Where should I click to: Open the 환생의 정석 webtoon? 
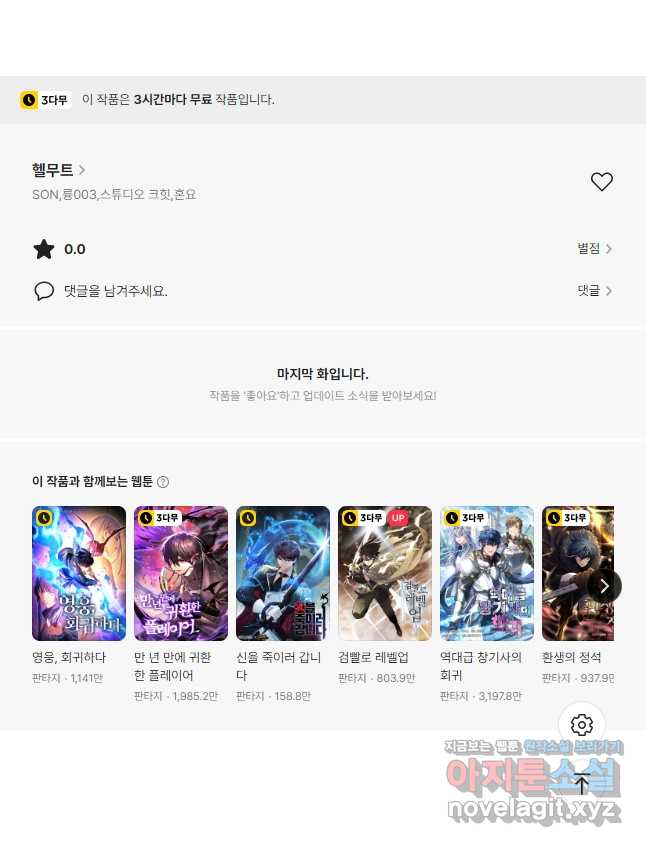coord(570,573)
